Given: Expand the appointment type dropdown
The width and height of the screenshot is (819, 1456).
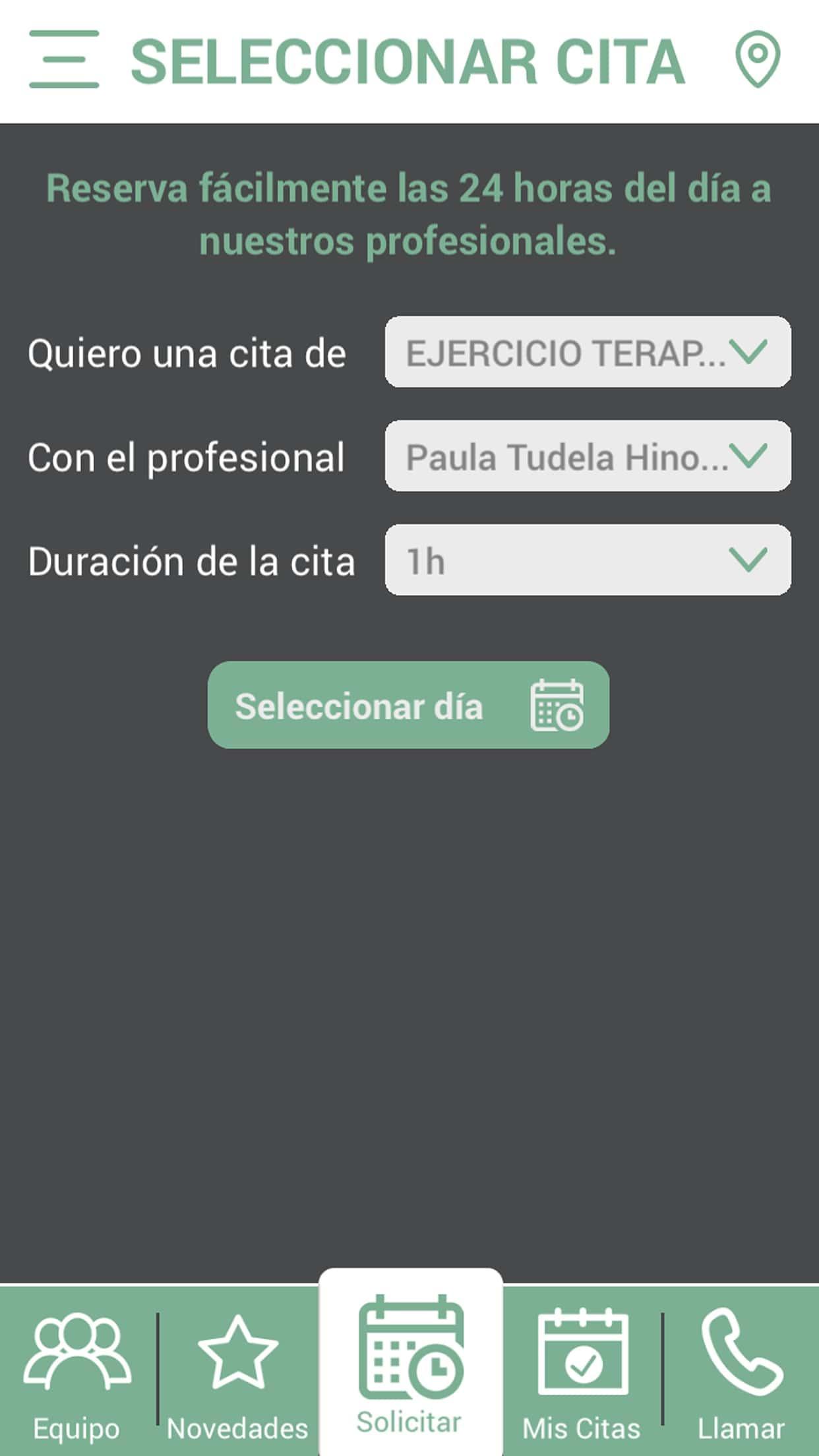Looking at the screenshot, I should point(588,352).
